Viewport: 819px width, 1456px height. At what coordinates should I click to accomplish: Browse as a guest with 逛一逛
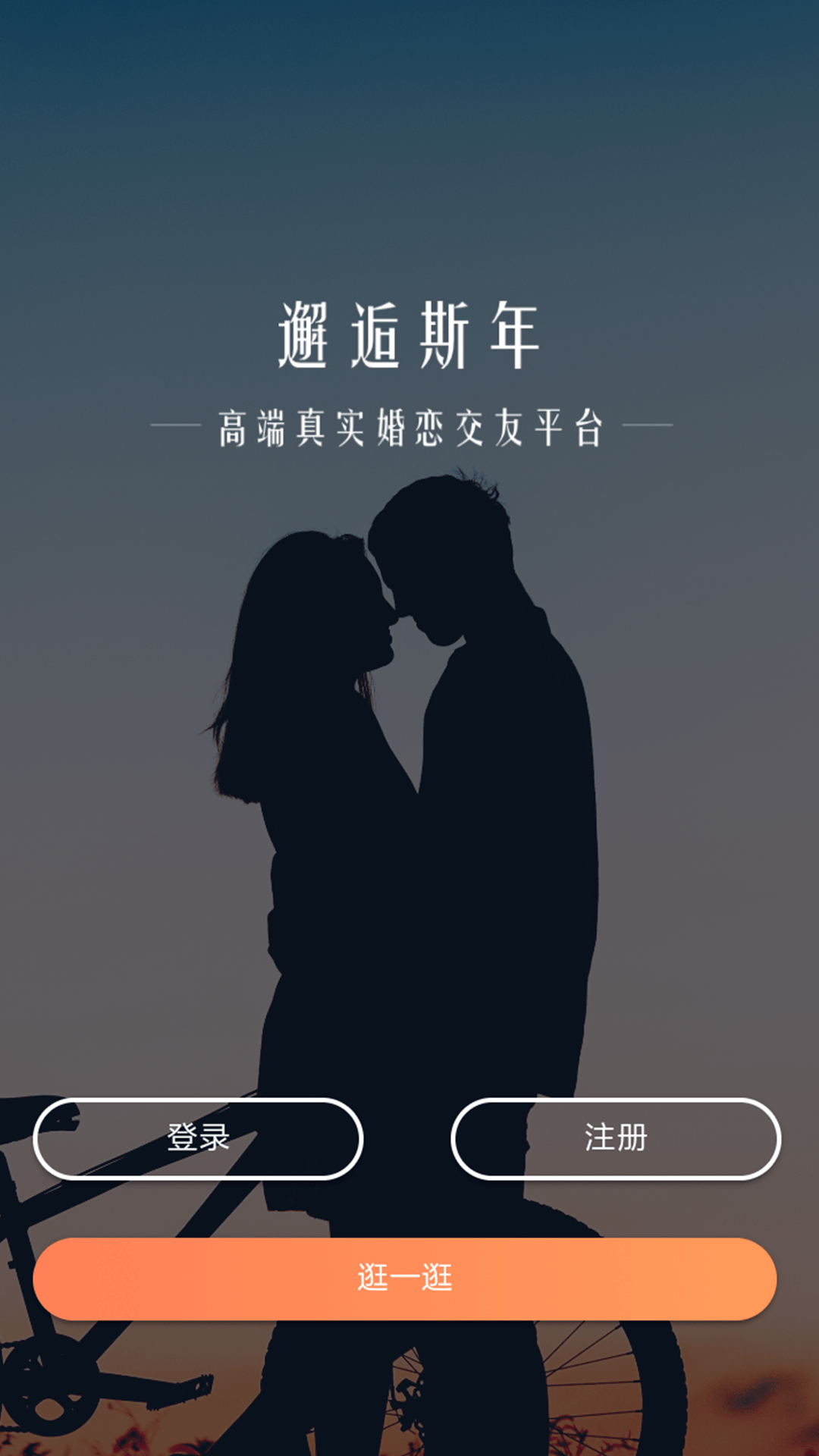pyautogui.click(x=405, y=1279)
